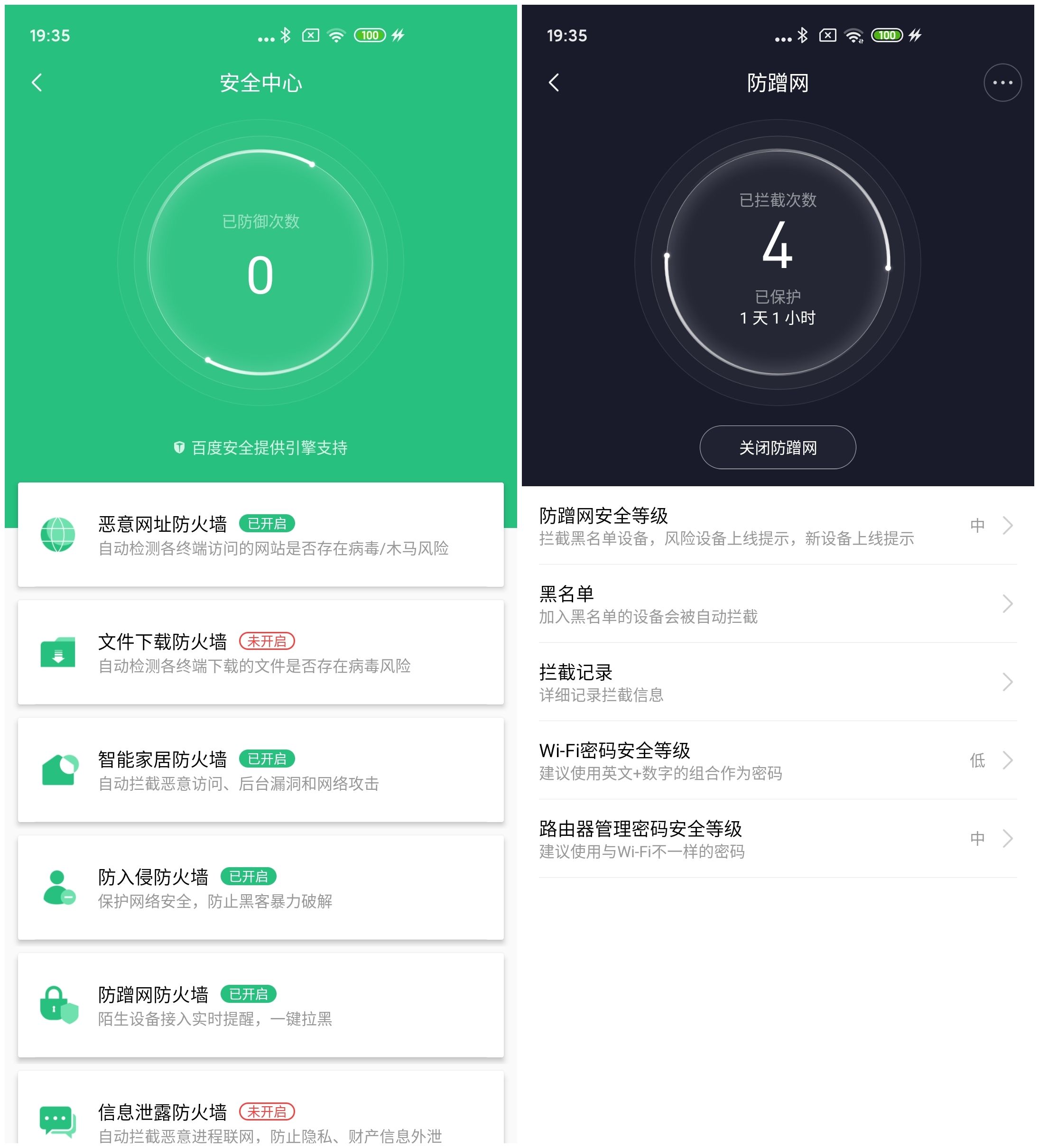The image size is (1039, 1148).
Task: View the 拦截记录 row
Action: (x=777, y=682)
